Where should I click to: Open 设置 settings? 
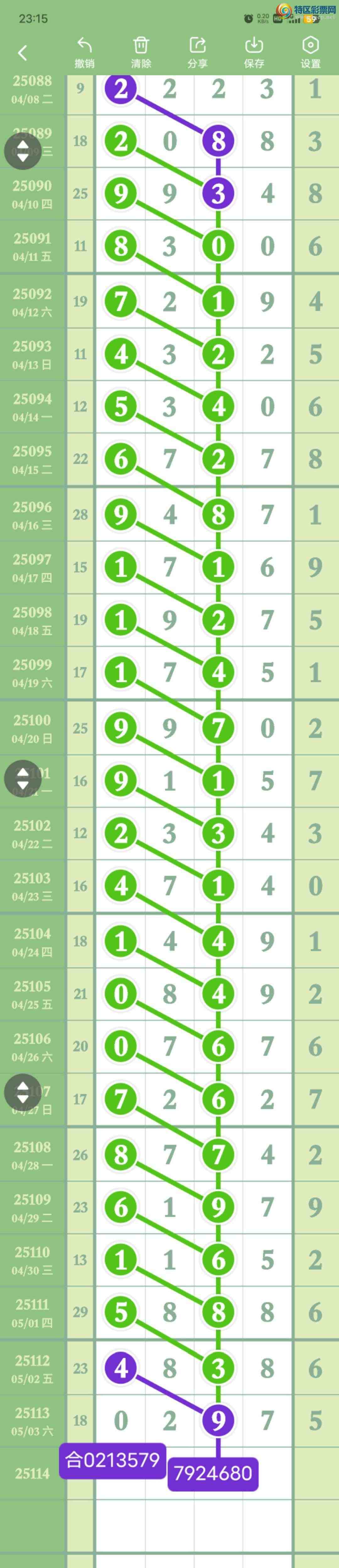310,52
